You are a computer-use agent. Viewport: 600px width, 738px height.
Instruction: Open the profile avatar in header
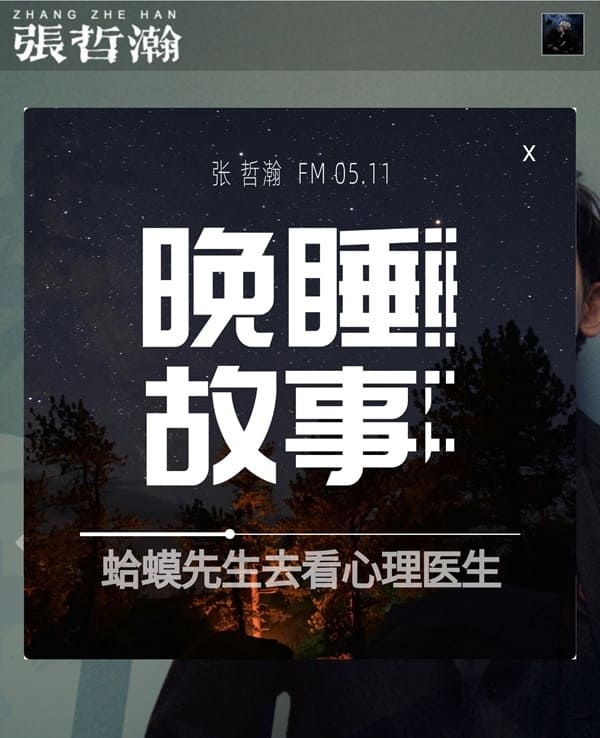pos(562,34)
